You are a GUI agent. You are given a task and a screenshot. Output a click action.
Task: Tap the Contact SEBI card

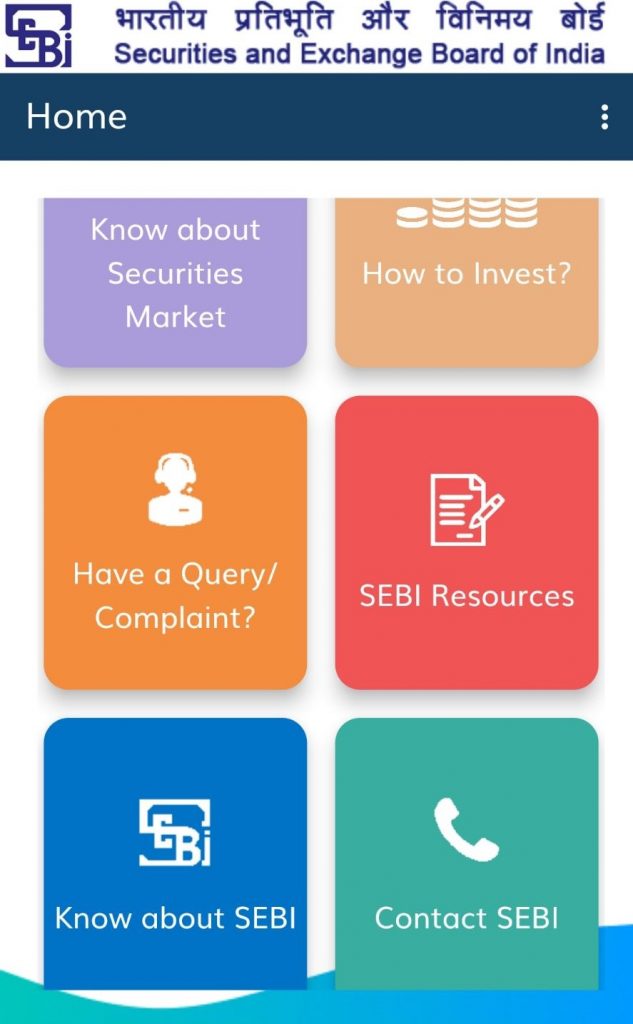(466, 853)
